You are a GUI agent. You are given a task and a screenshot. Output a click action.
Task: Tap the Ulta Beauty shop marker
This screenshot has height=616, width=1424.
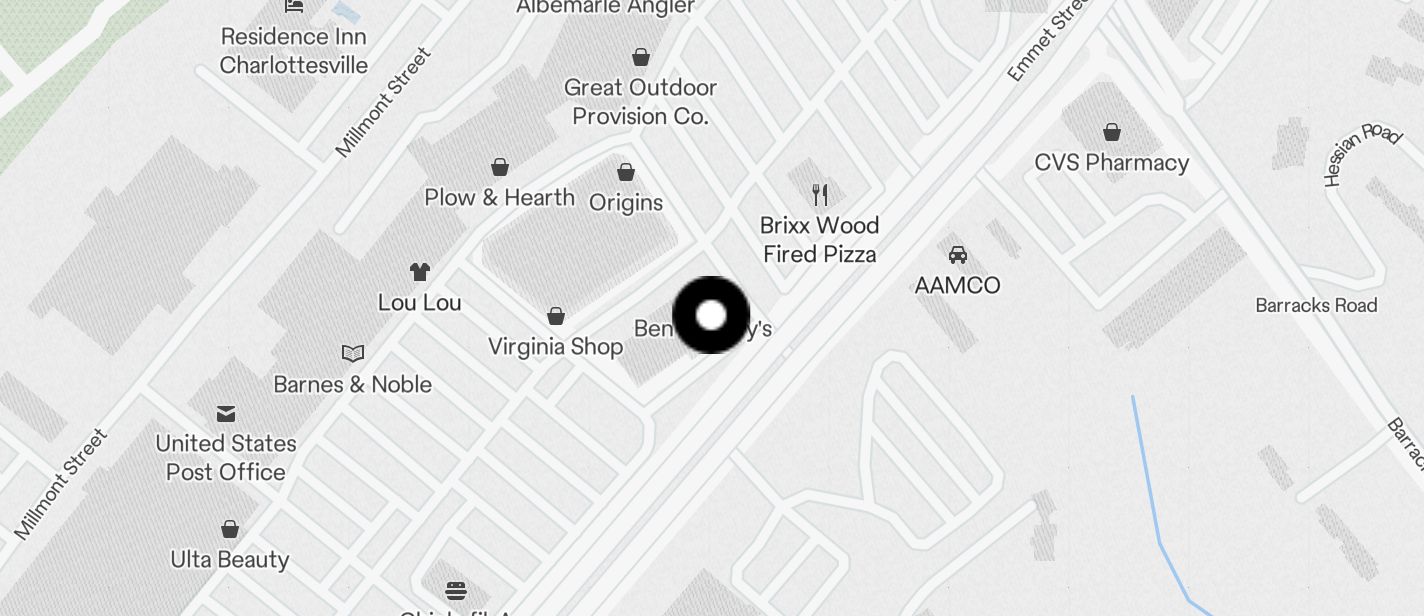(x=230, y=530)
